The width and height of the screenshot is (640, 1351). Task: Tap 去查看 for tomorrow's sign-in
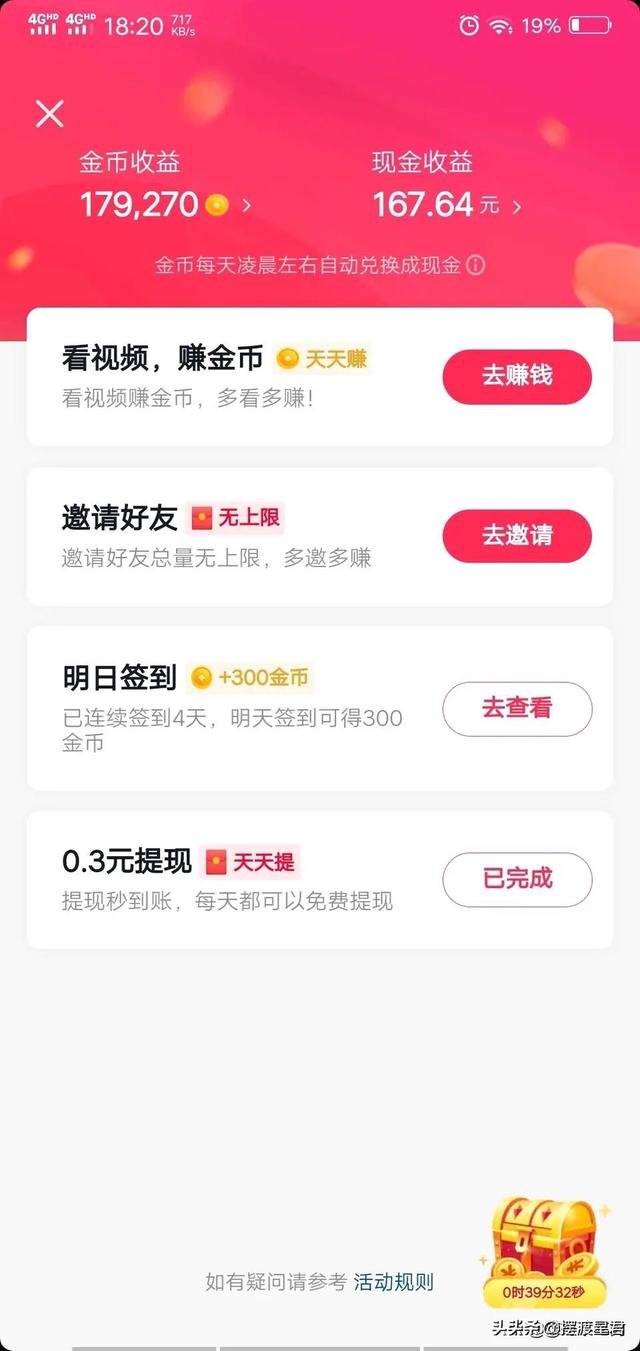pyautogui.click(x=517, y=708)
